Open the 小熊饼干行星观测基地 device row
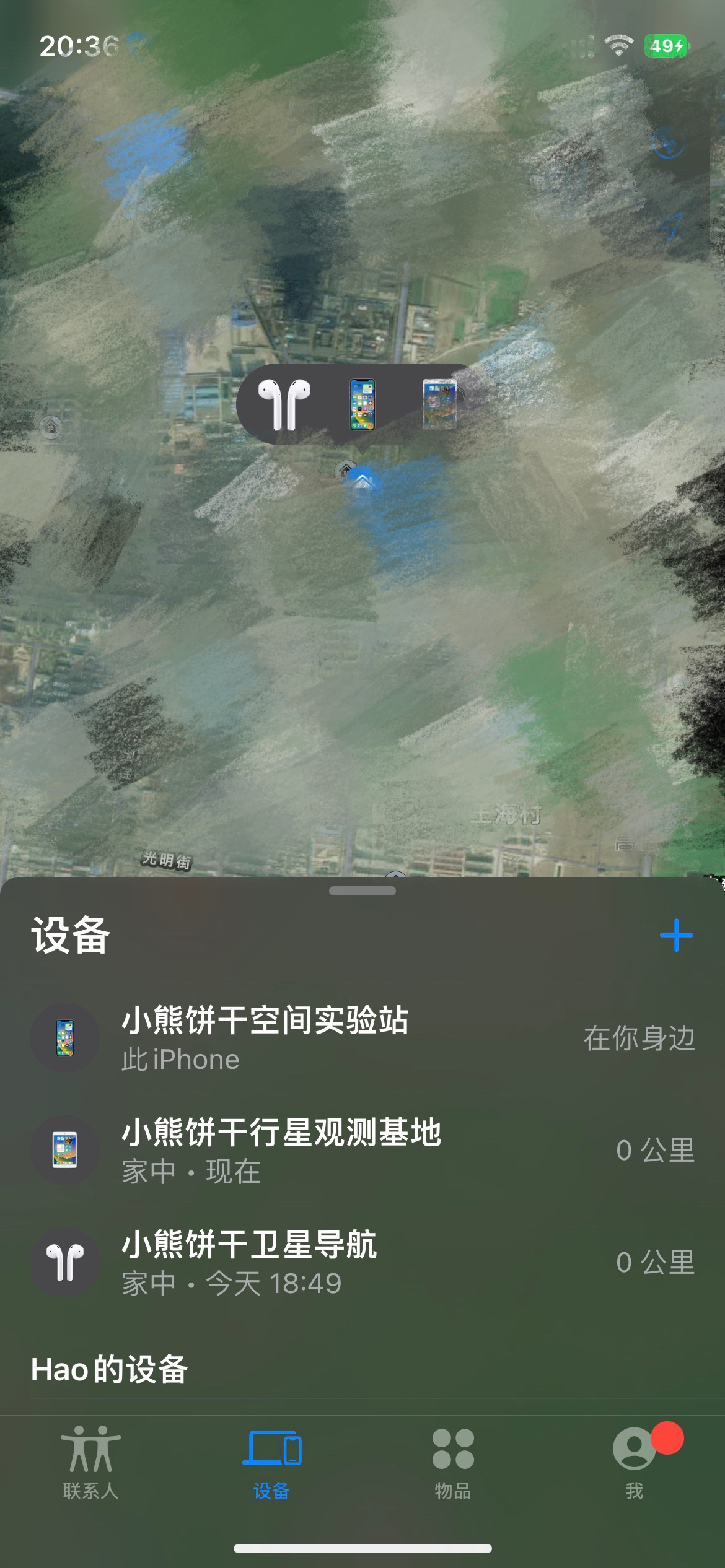 coord(362,1150)
